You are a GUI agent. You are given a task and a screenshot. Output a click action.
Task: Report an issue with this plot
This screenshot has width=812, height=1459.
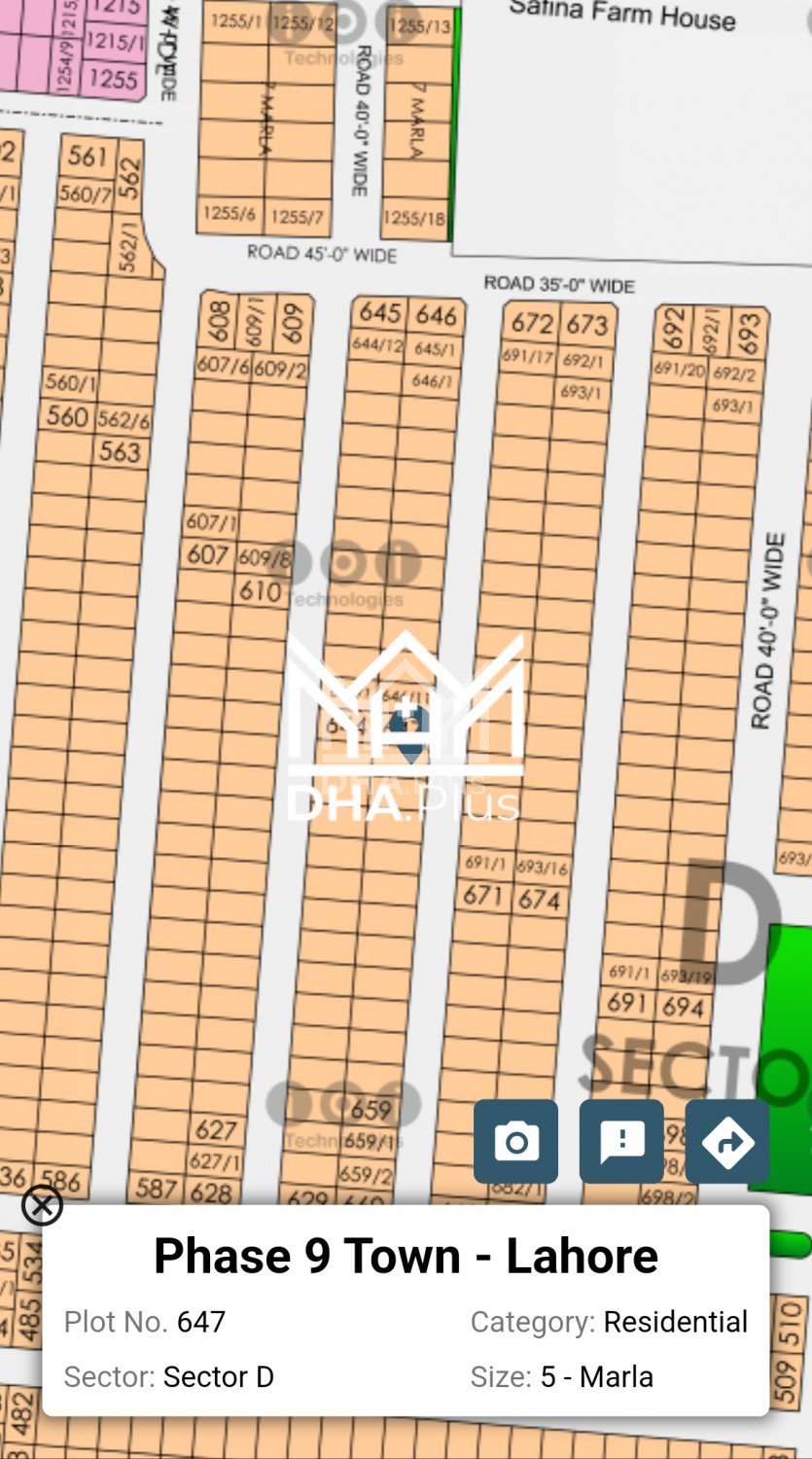[621, 1141]
